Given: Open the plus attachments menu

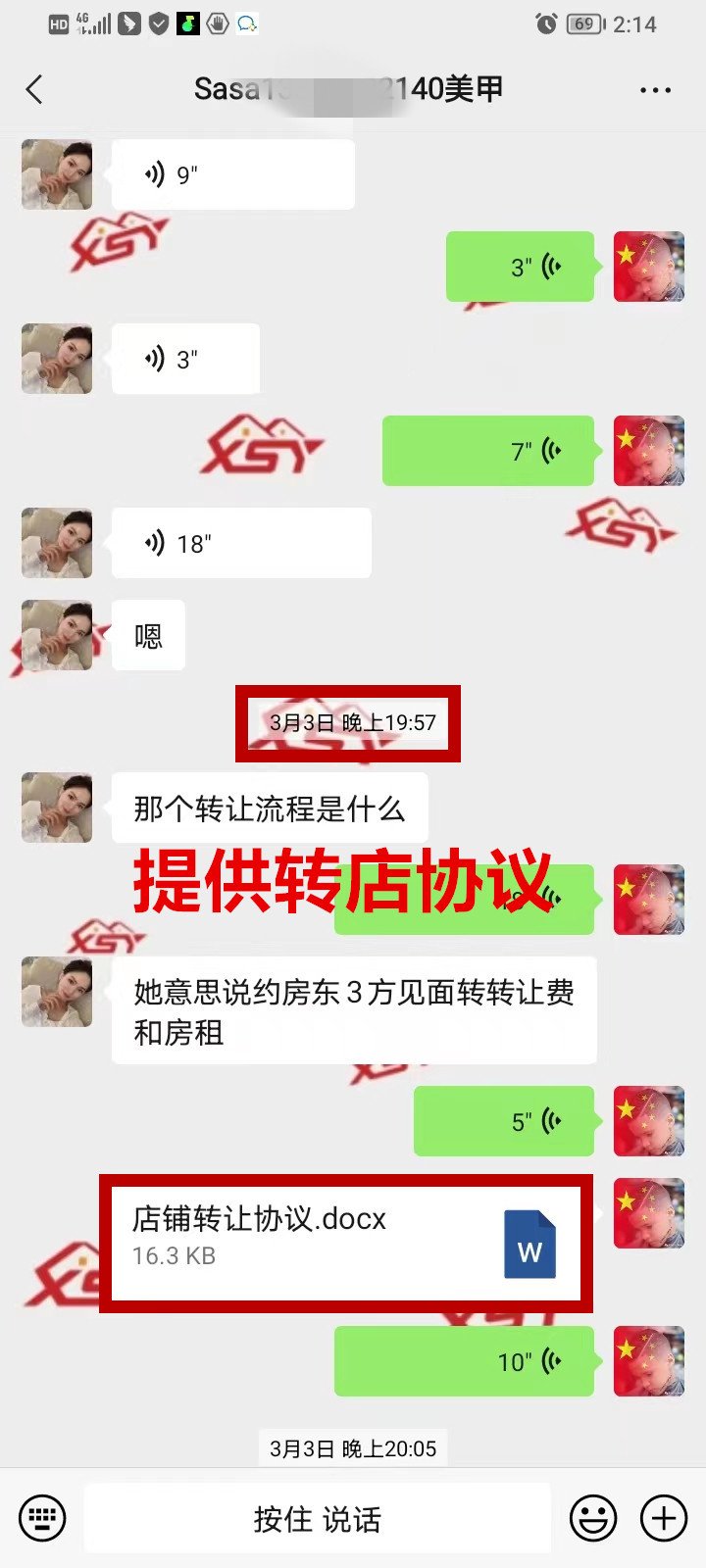Looking at the screenshot, I should (664, 1519).
